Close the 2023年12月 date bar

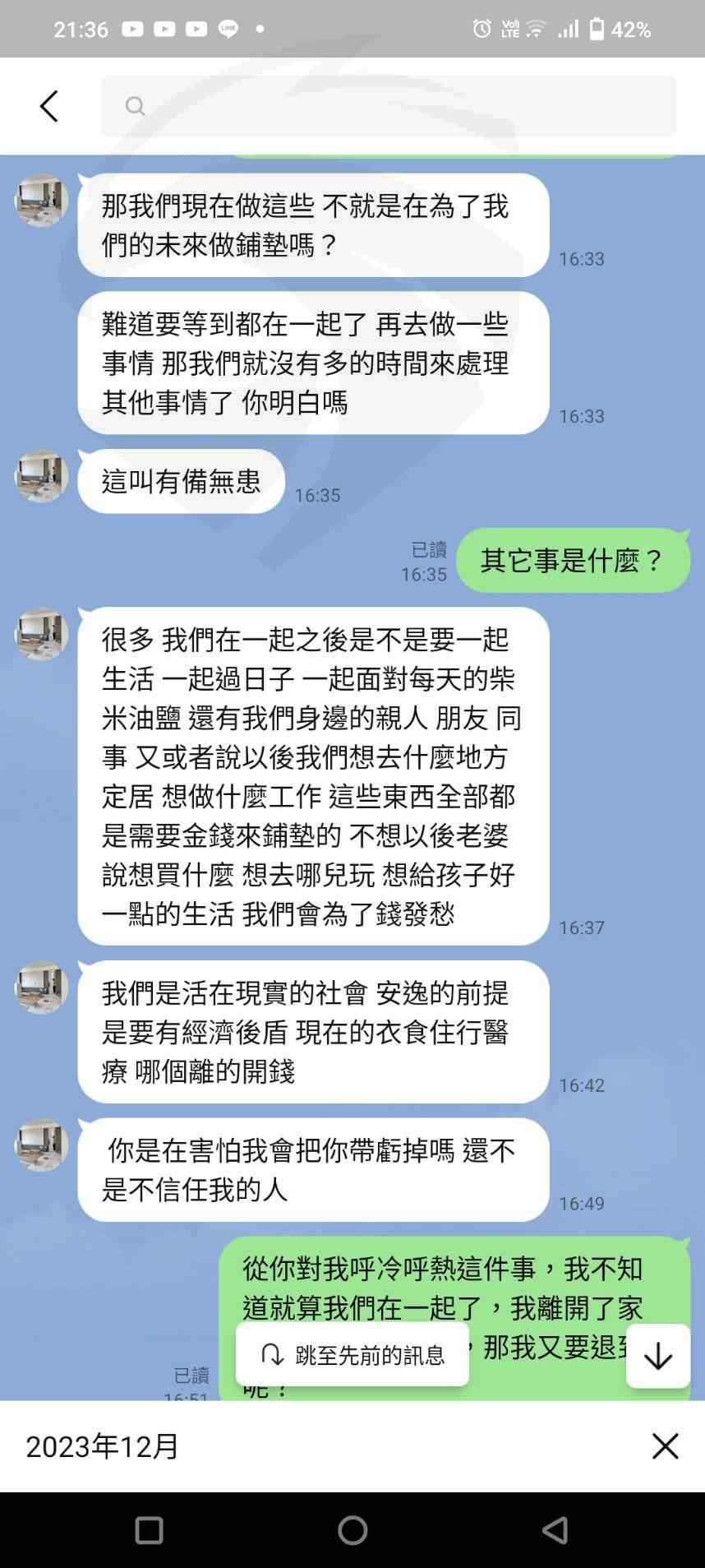665,1446
